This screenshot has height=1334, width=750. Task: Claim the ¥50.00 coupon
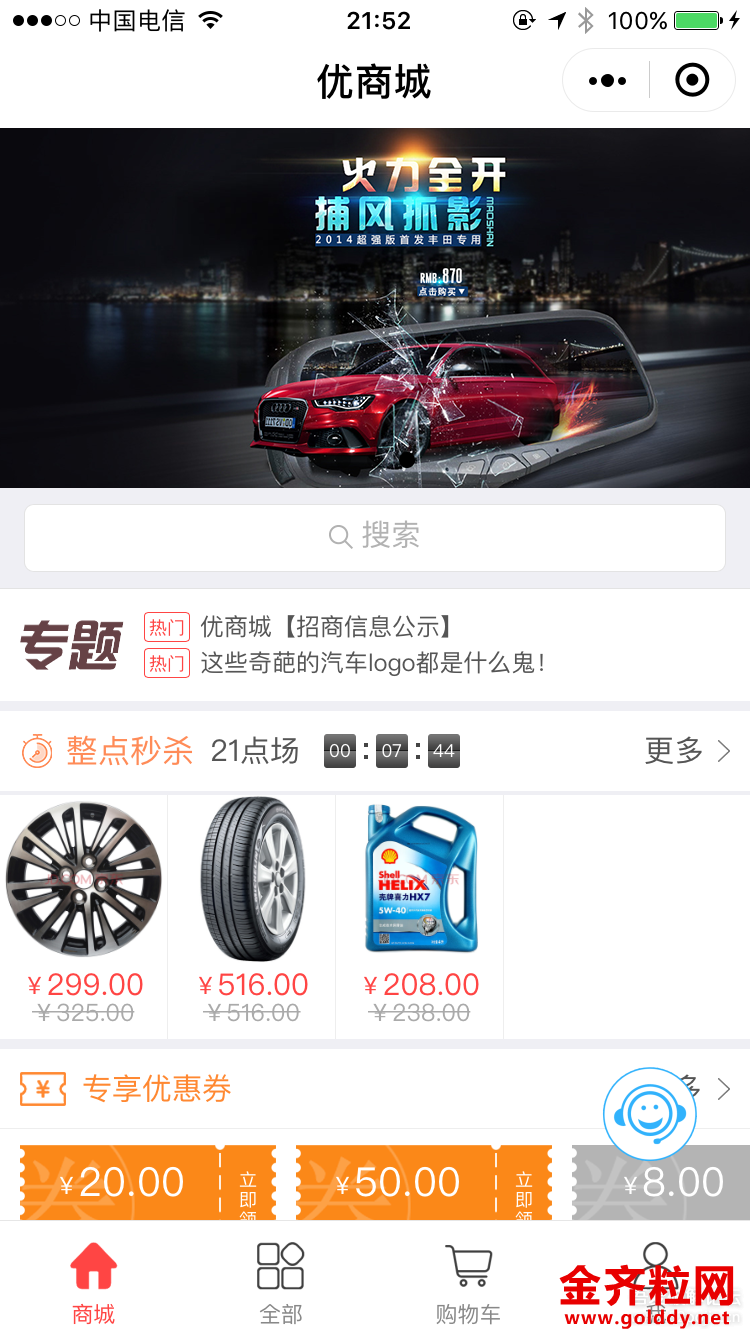tap(523, 1188)
